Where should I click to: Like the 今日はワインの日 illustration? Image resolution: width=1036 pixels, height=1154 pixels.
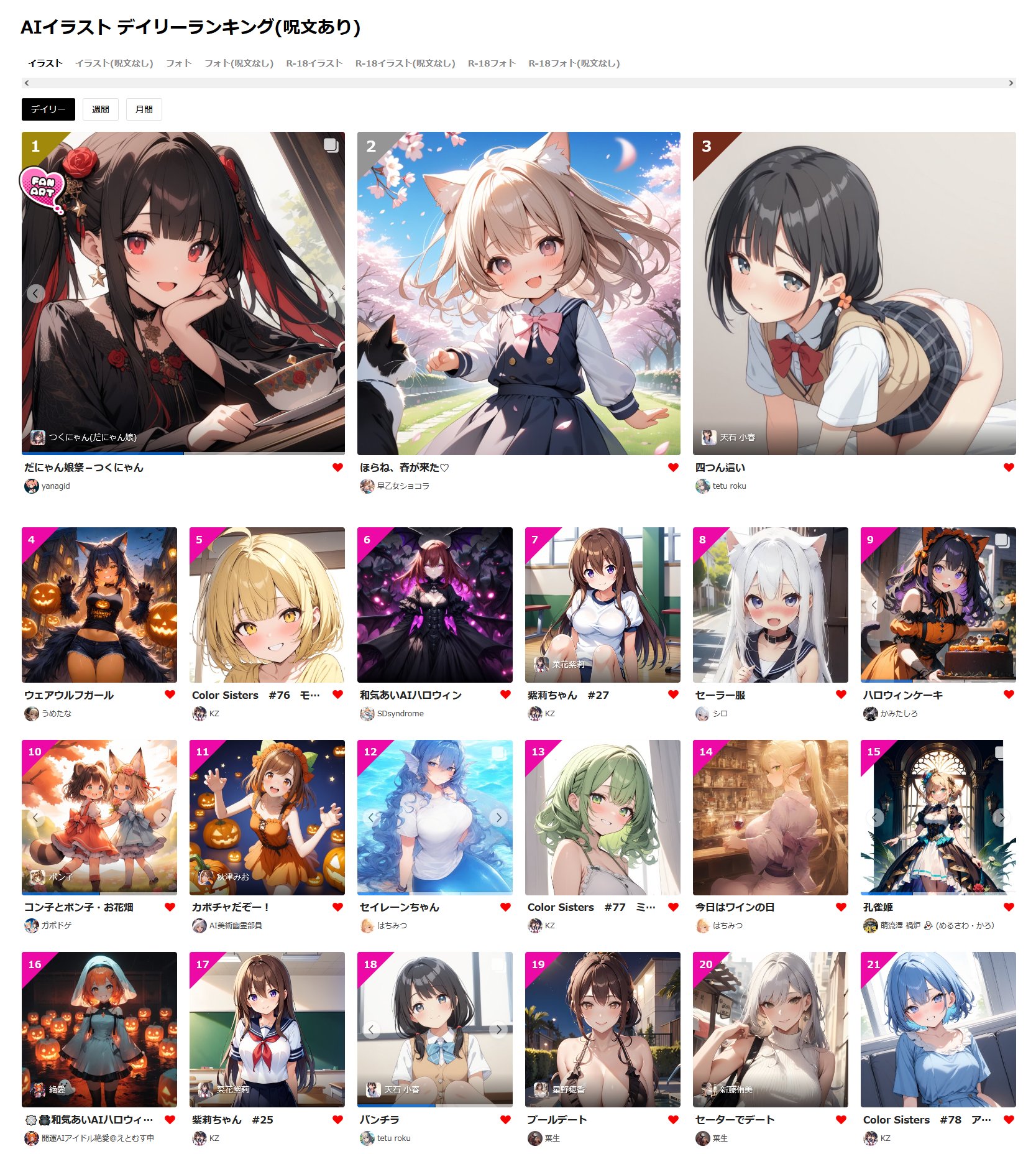click(x=841, y=907)
